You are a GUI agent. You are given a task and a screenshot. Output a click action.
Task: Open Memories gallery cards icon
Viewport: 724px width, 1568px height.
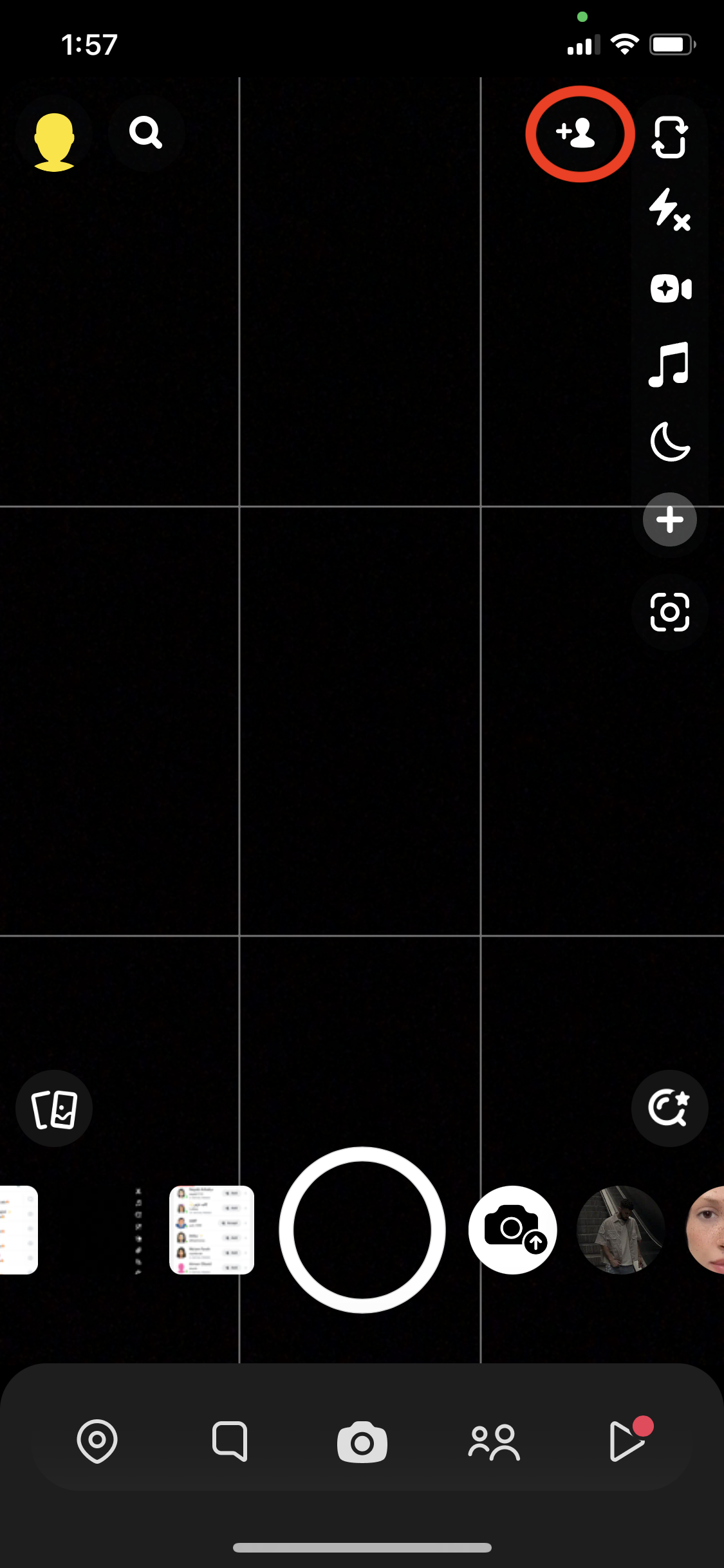tap(54, 1108)
